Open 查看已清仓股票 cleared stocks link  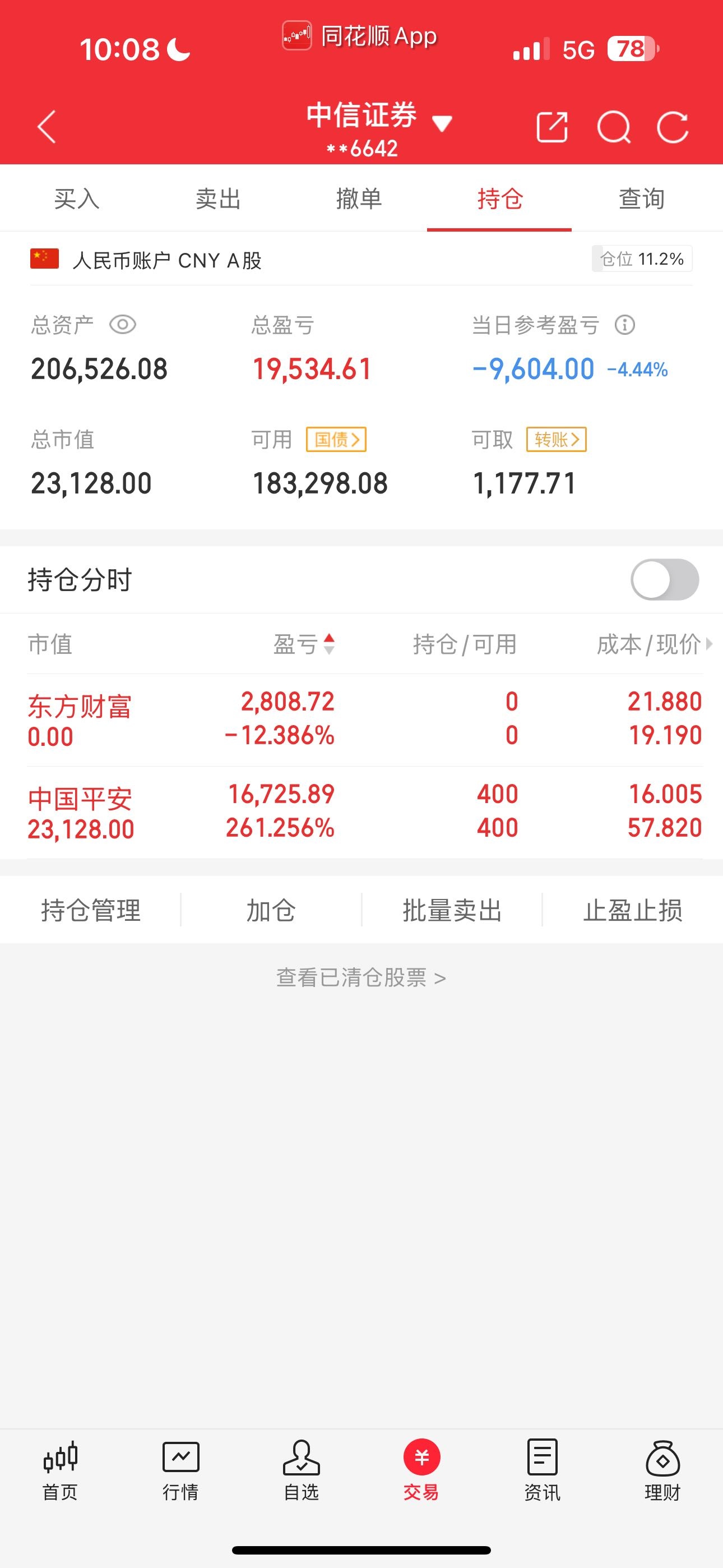click(361, 977)
